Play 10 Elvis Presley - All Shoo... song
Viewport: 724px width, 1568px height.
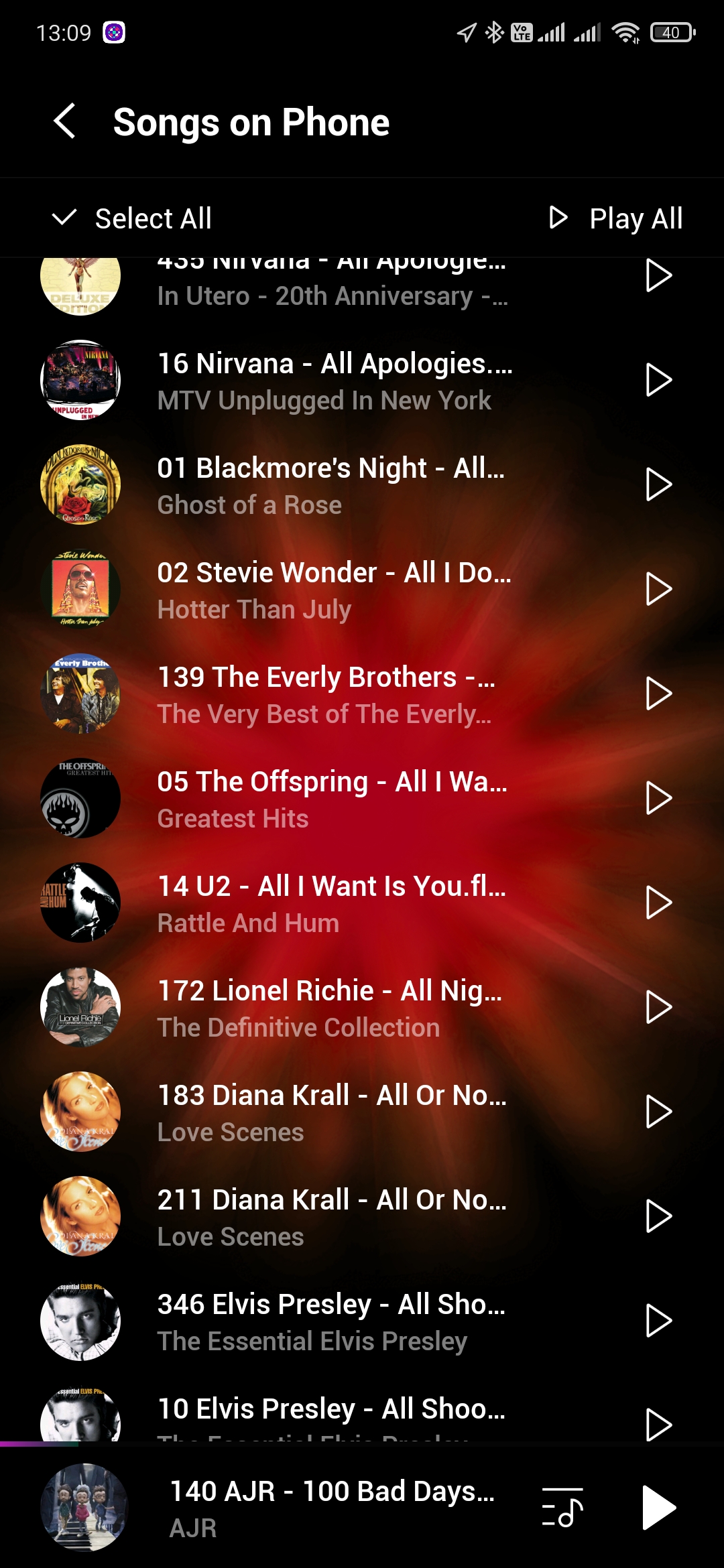(658, 1424)
